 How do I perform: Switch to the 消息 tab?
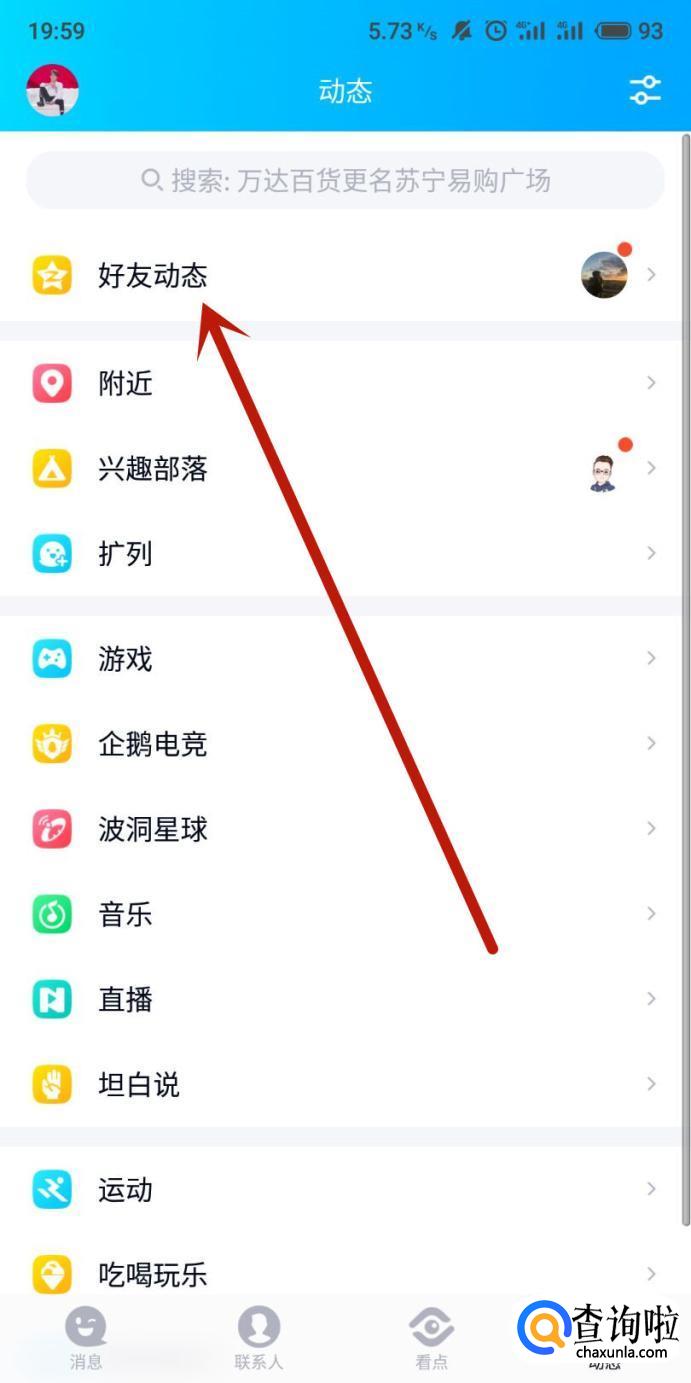(x=86, y=1339)
